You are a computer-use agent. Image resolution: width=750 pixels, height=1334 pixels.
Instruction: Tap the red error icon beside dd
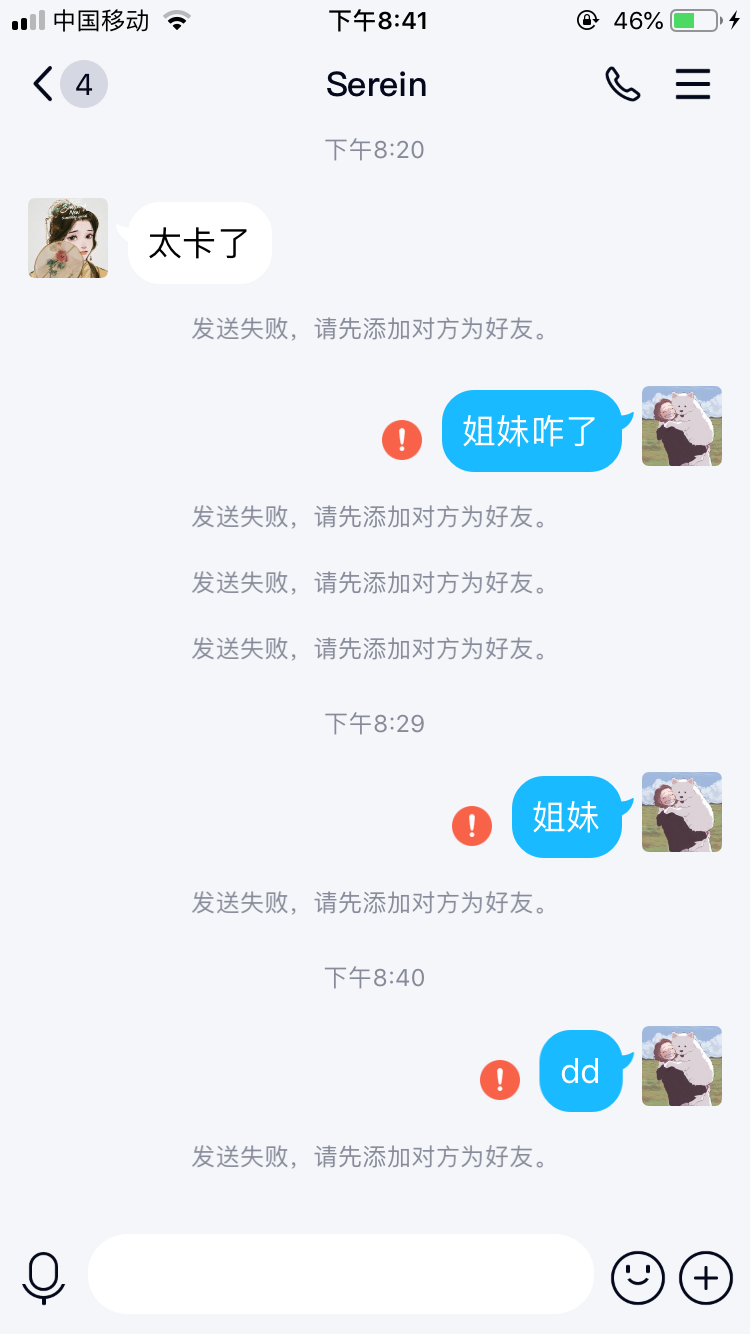coord(500,1080)
